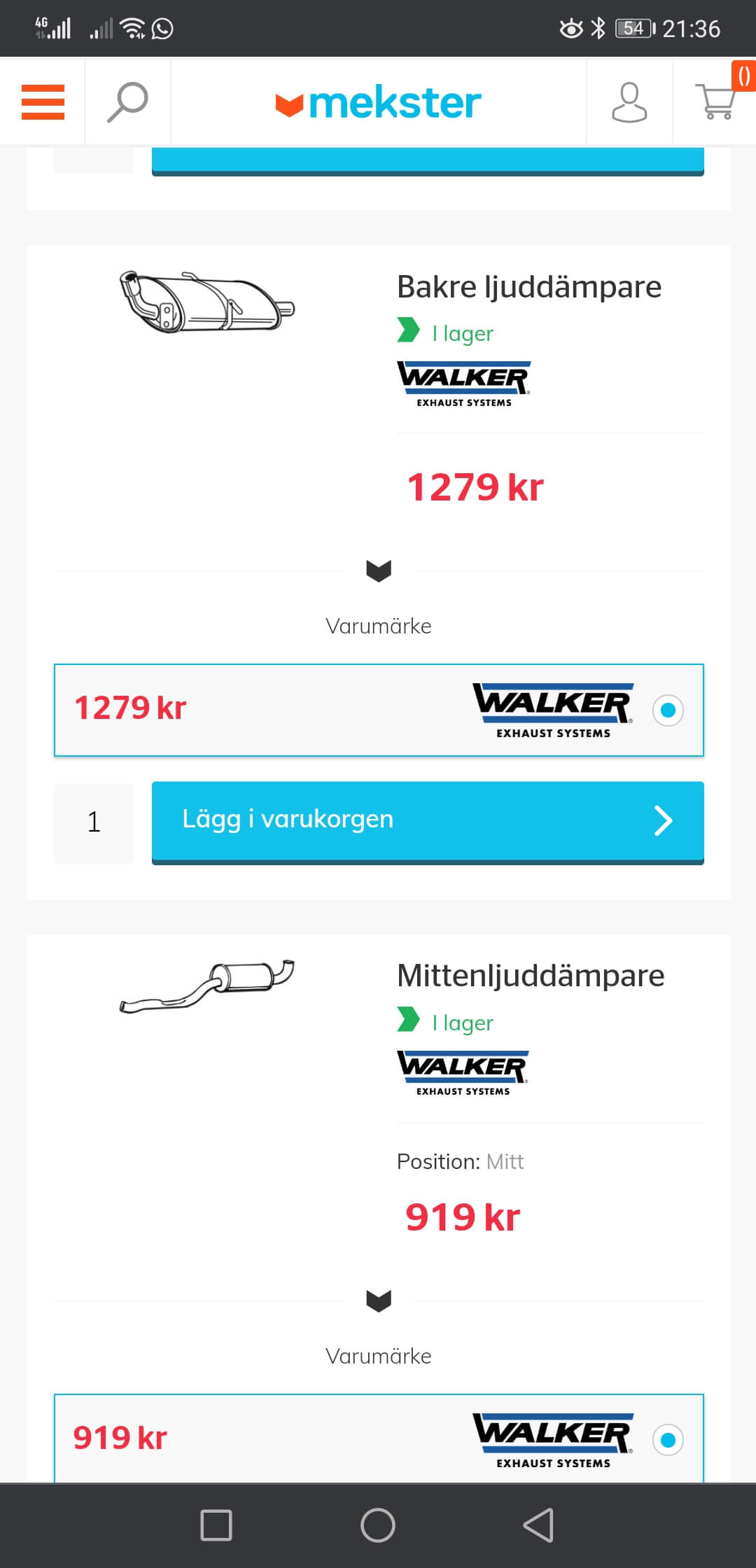756x1568 pixels.
Task: Expand details under Mittenljuddämpare
Action: pyautogui.click(x=379, y=1301)
